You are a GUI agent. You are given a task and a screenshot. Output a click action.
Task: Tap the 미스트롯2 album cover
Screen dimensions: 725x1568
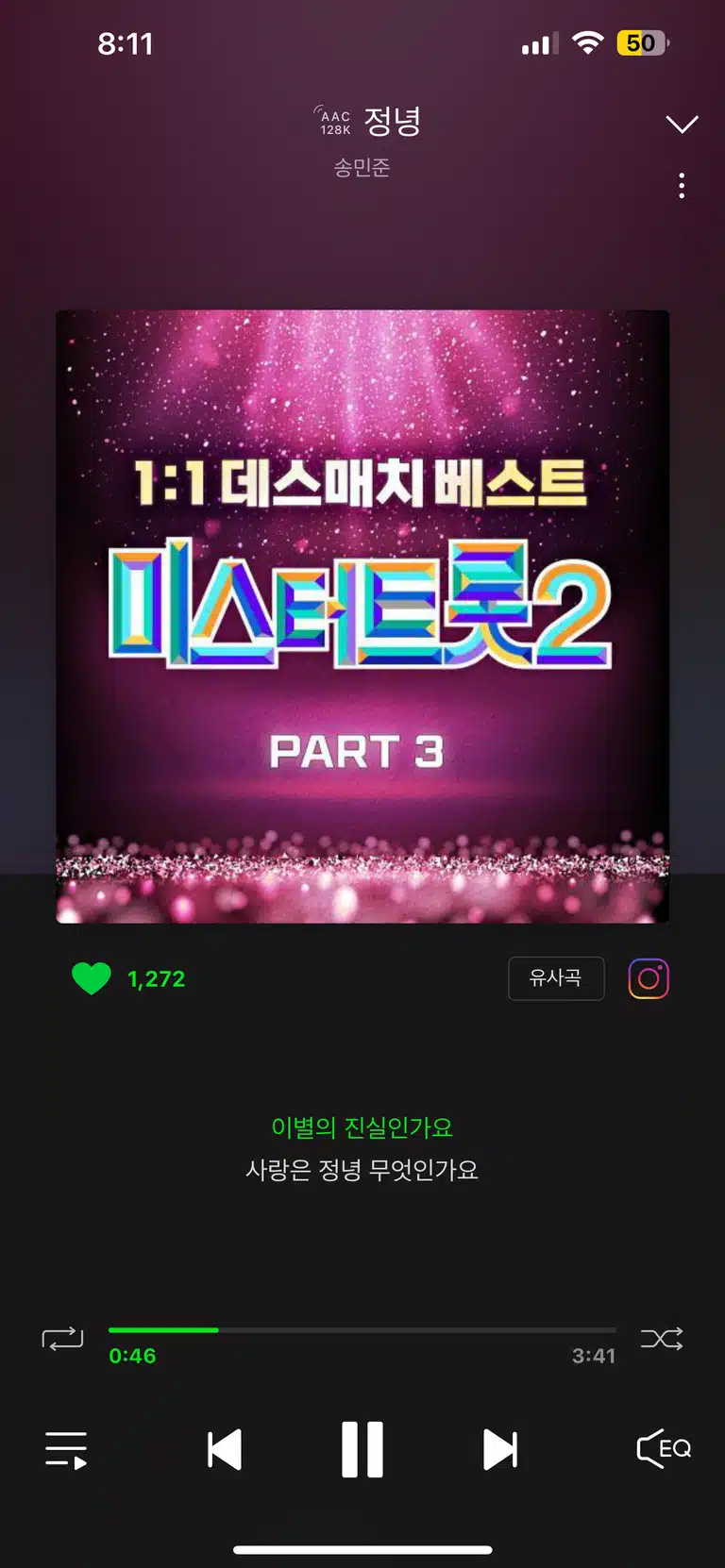click(x=362, y=616)
